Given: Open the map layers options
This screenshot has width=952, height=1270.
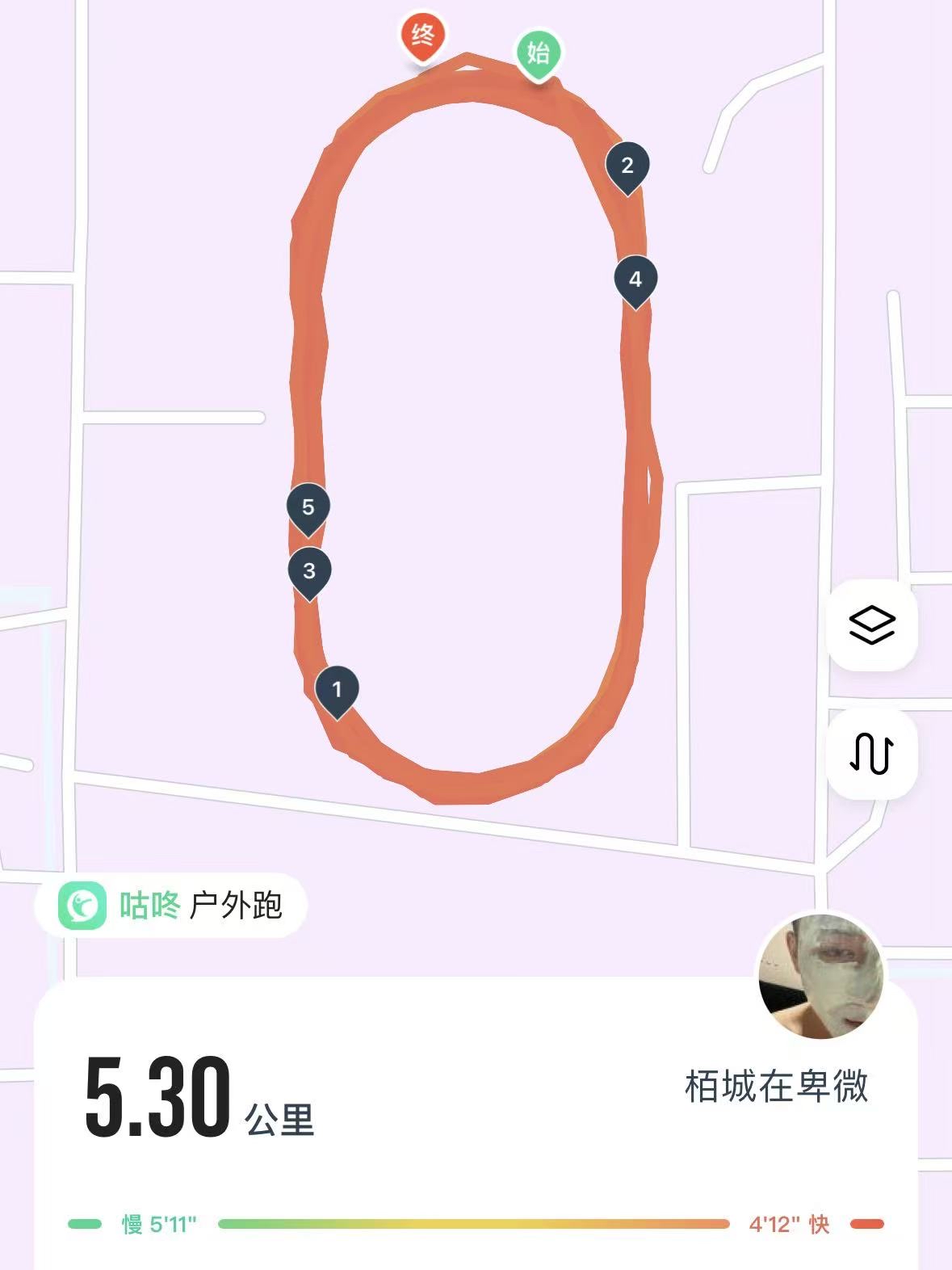Looking at the screenshot, I should [x=872, y=624].
